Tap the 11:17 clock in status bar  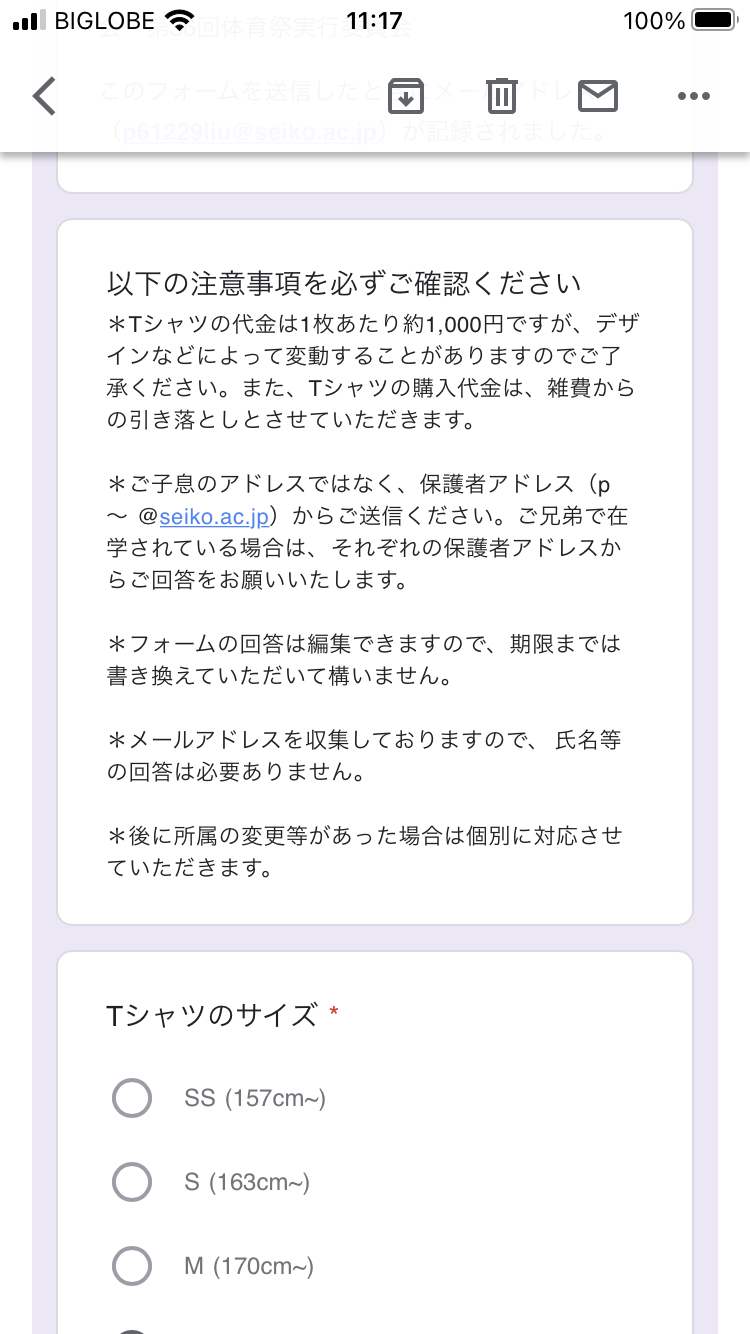click(375, 19)
